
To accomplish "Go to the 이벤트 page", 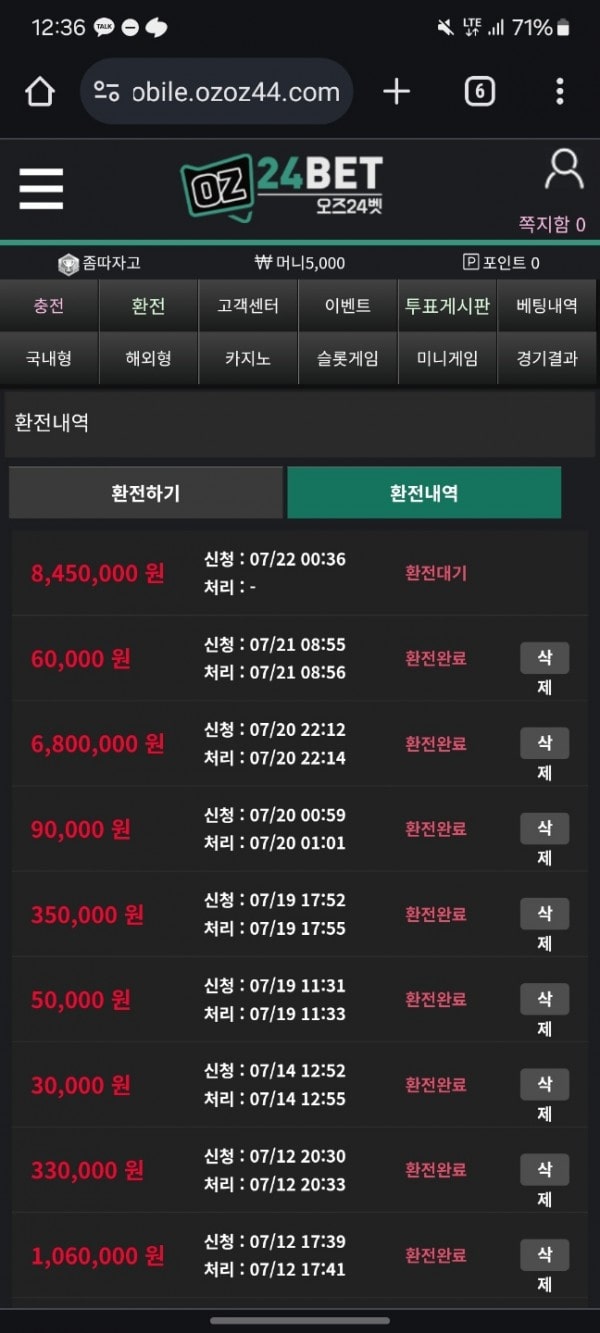I will coord(348,306).
